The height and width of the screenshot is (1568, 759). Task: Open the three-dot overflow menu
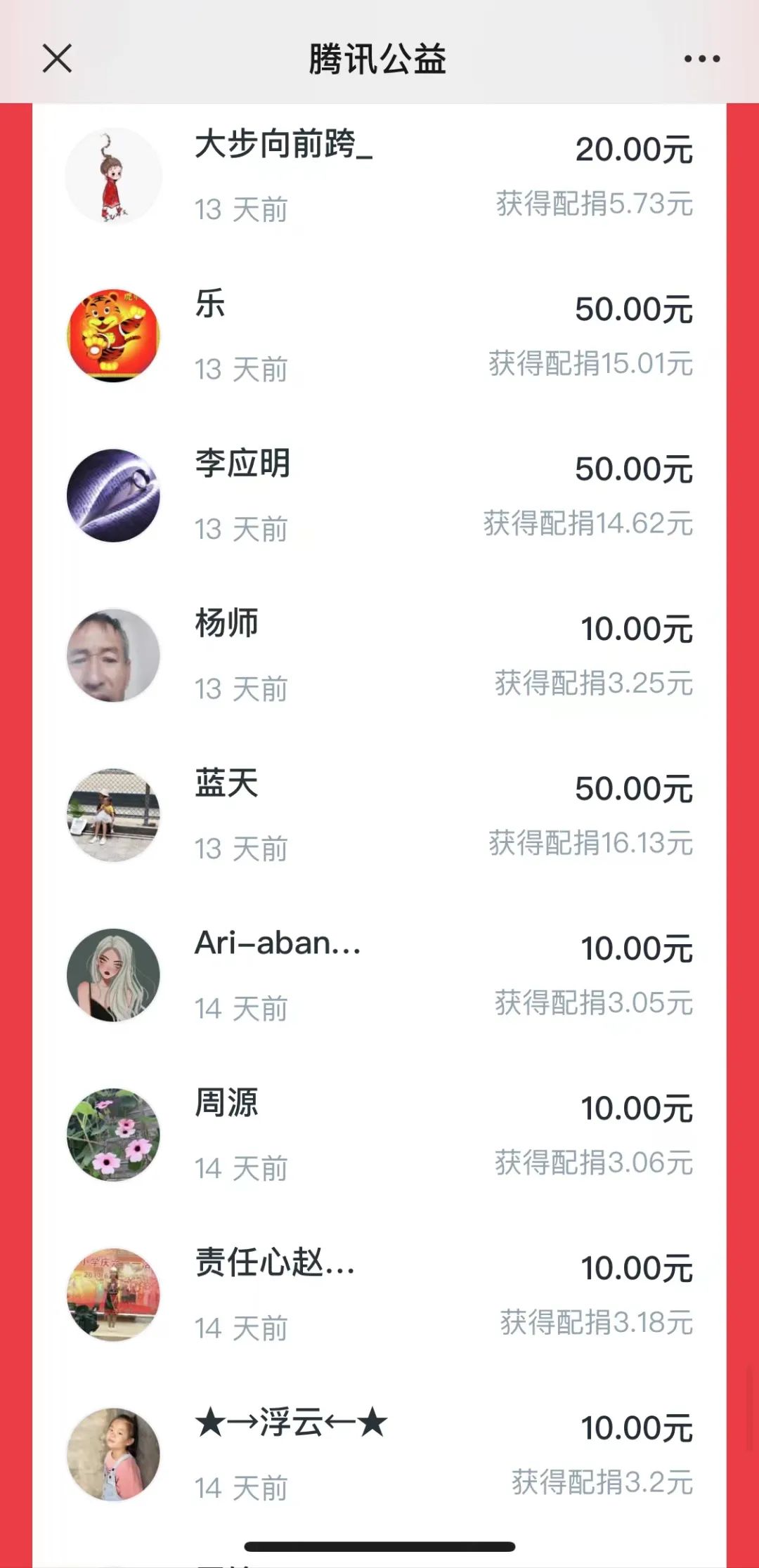702,59
